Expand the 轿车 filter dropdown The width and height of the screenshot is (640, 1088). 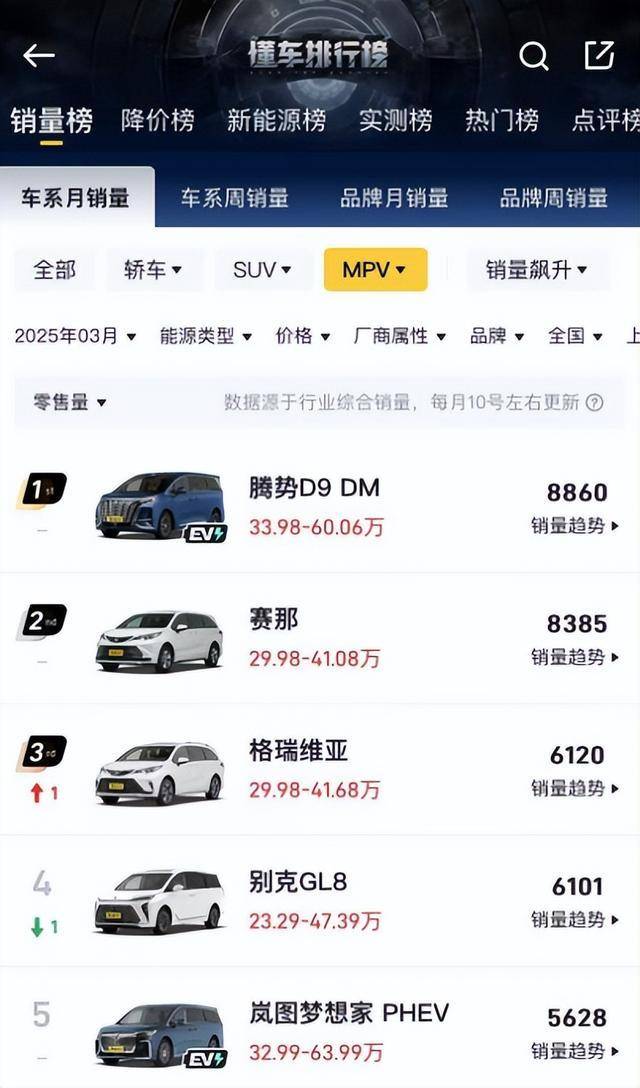153,269
